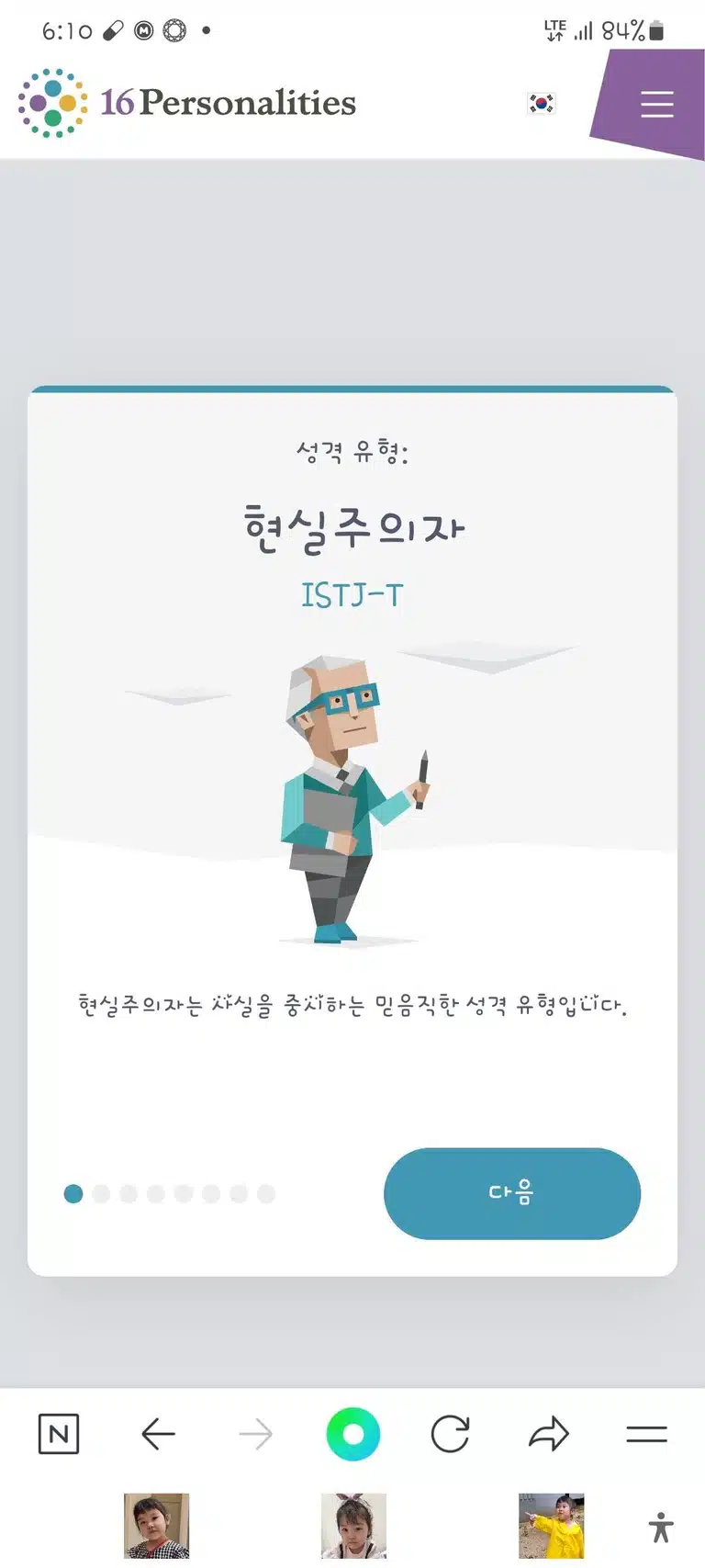The width and height of the screenshot is (705, 1568).
Task: Open the browser menu with two lines
Action: [646, 1434]
